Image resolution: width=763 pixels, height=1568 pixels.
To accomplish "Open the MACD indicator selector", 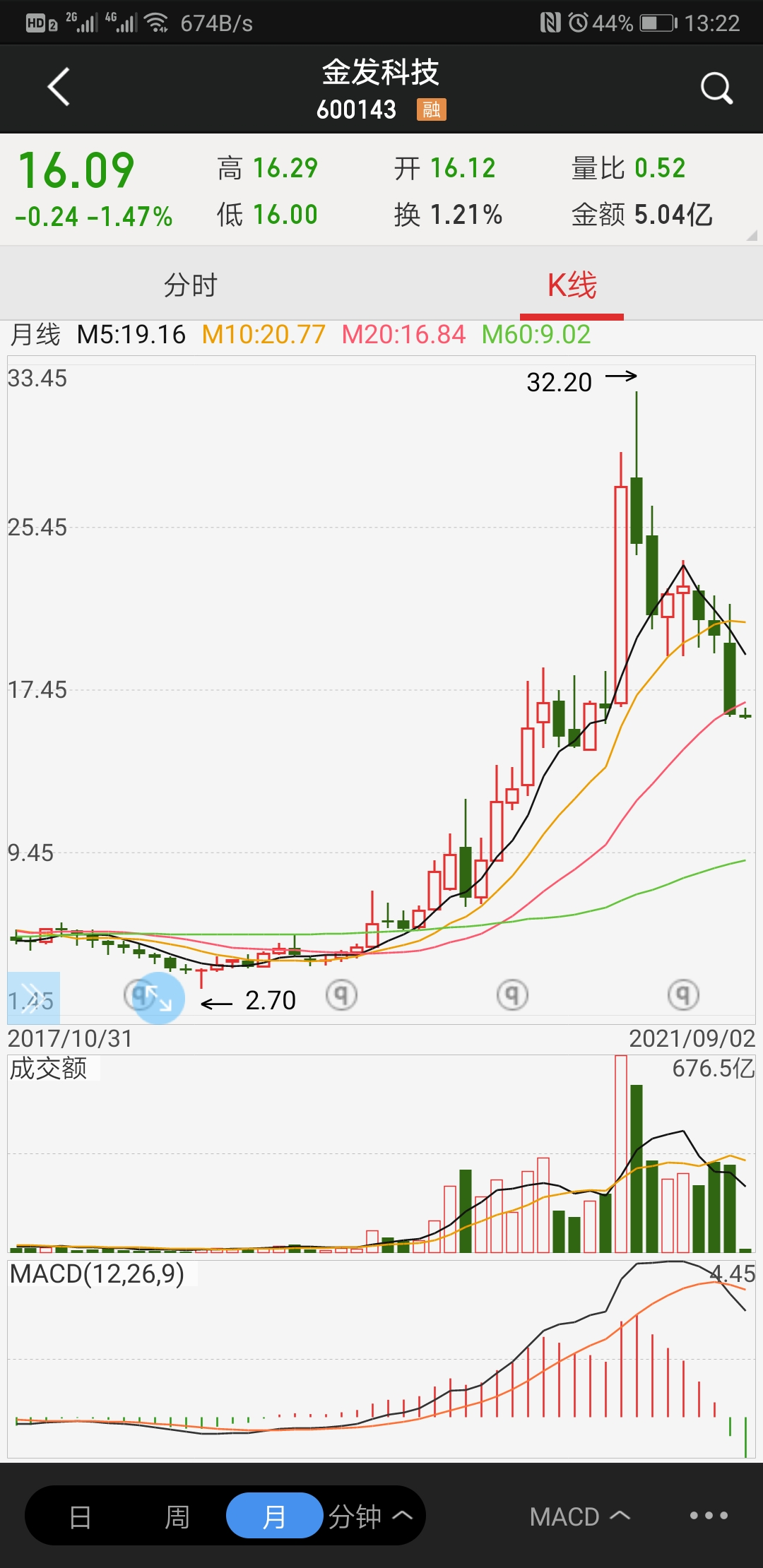I will pyautogui.click(x=579, y=1516).
